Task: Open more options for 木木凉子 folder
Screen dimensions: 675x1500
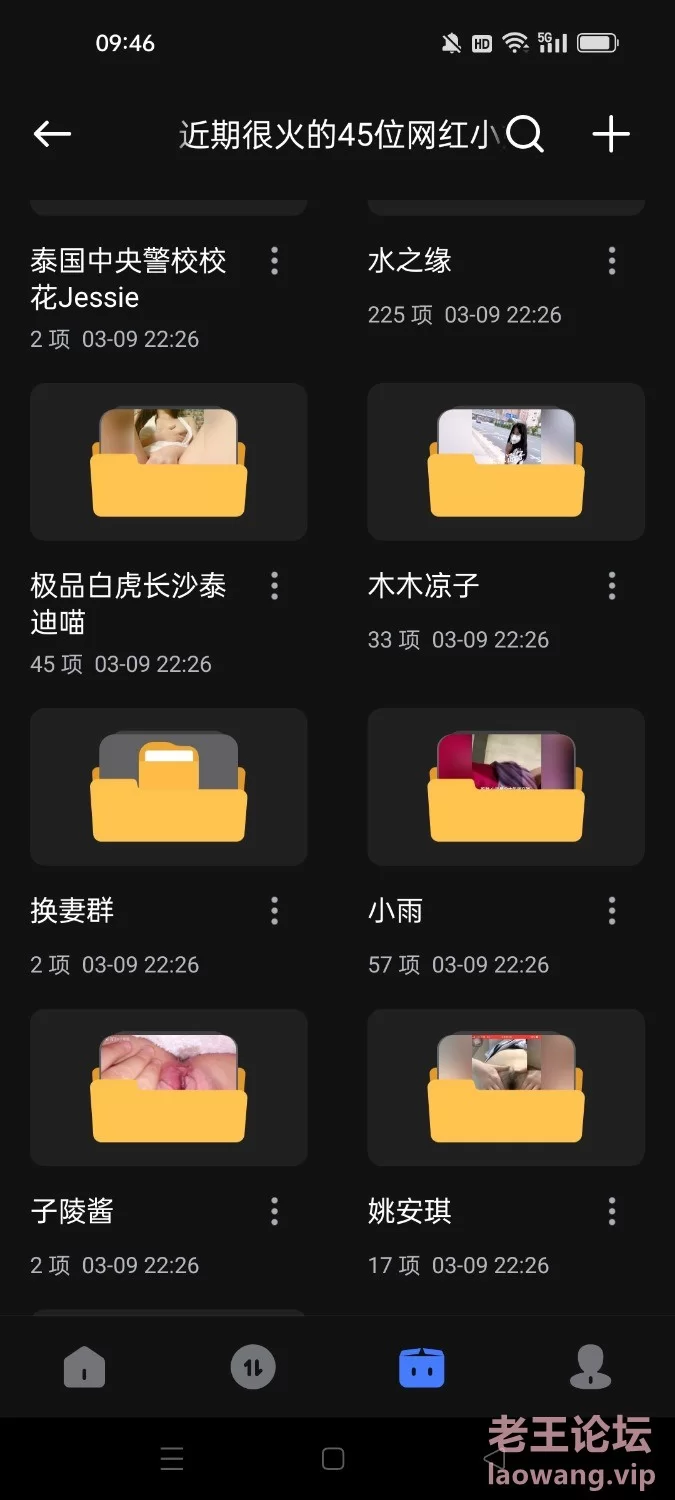Action: [x=612, y=586]
